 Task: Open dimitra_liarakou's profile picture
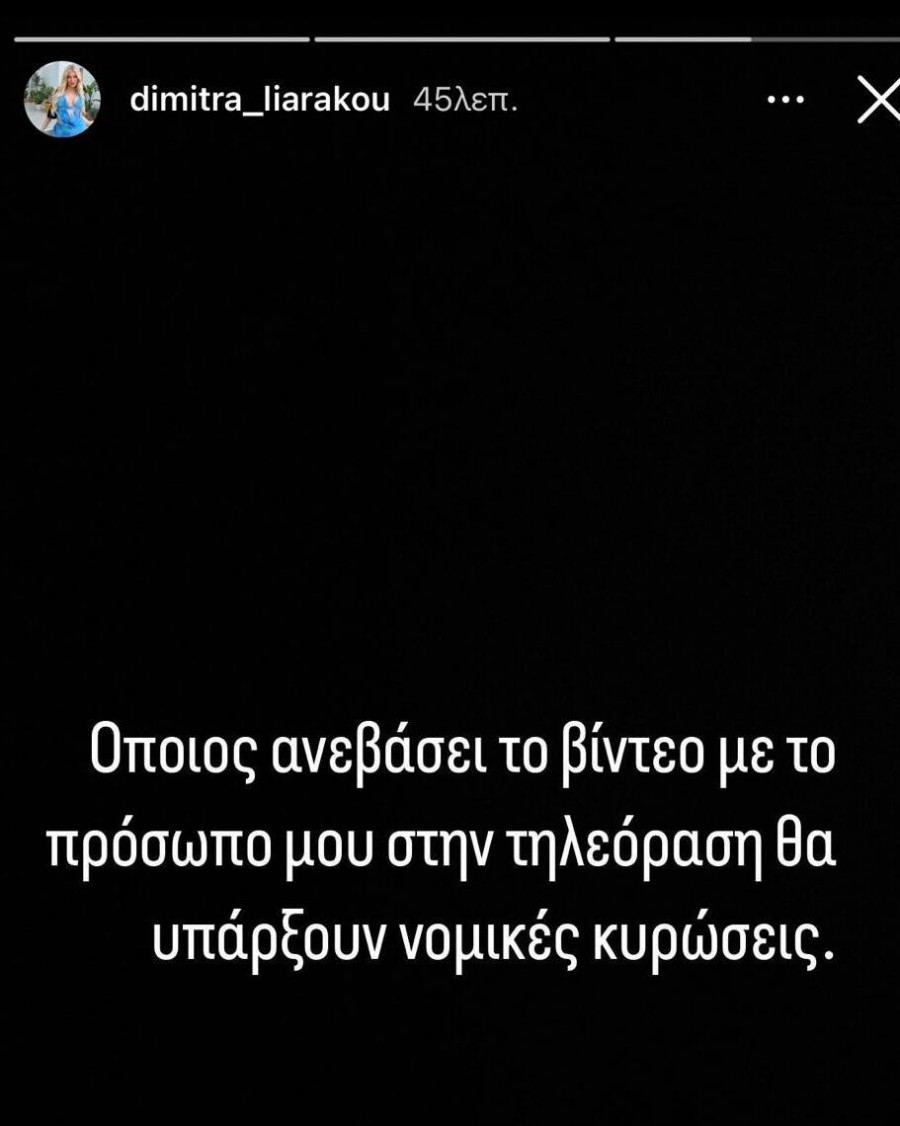[x=62, y=99]
